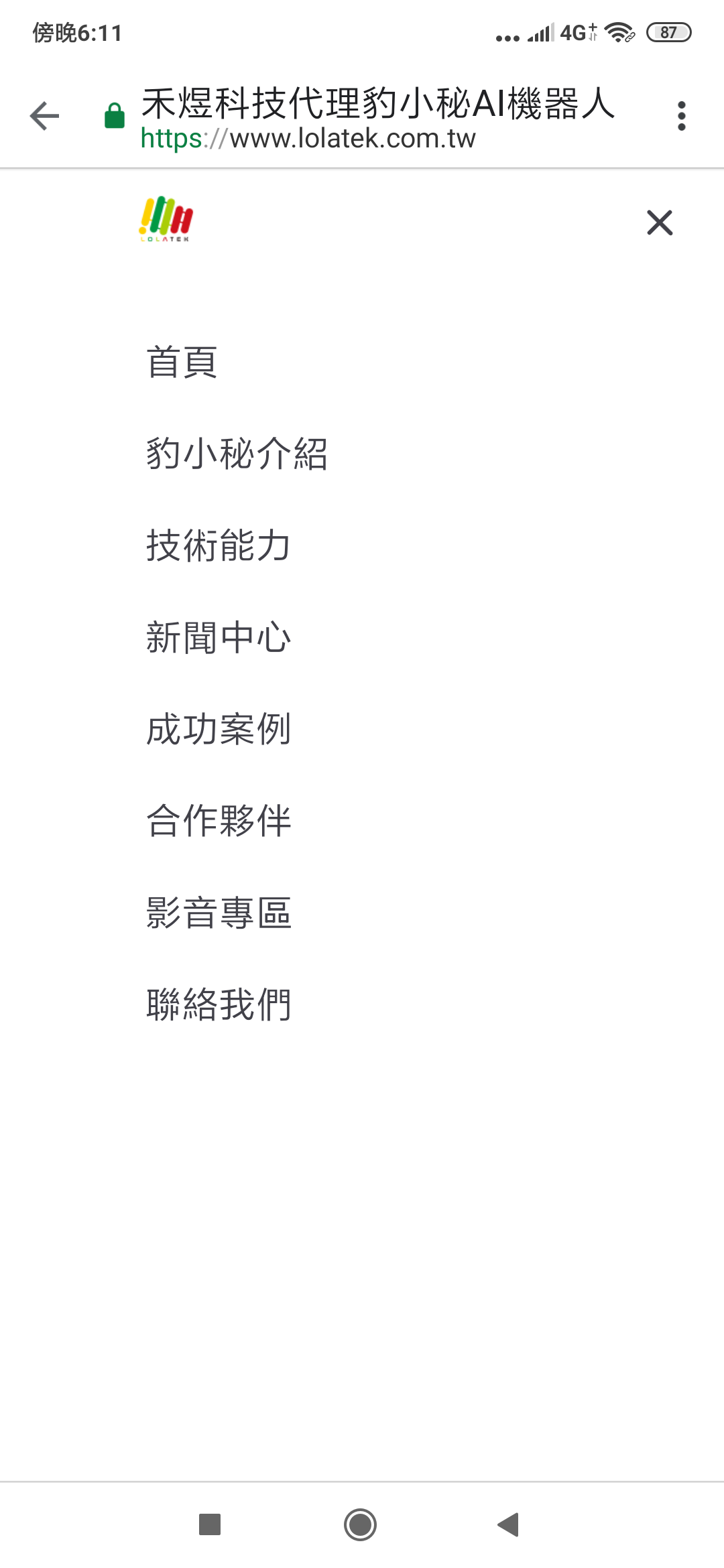The height and width of the screenshot is (1568, 724).
Task: Close the navigation menu with X
Action: (660, 222)
